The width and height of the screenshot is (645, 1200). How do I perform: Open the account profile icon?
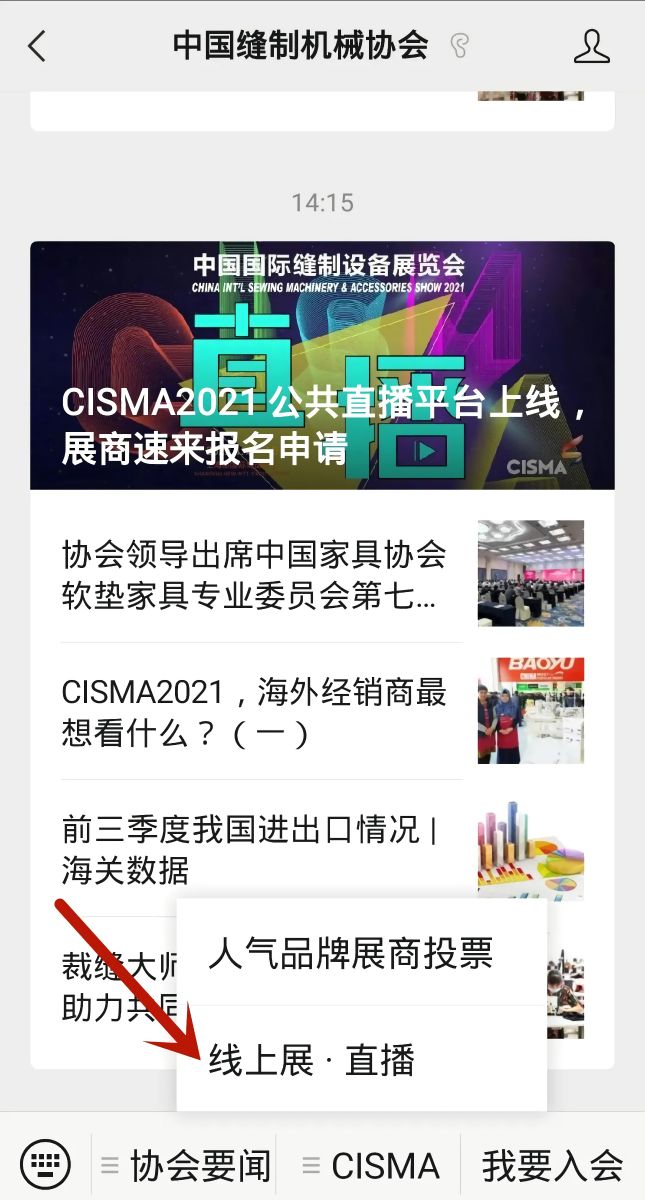[x=591, y=46]
